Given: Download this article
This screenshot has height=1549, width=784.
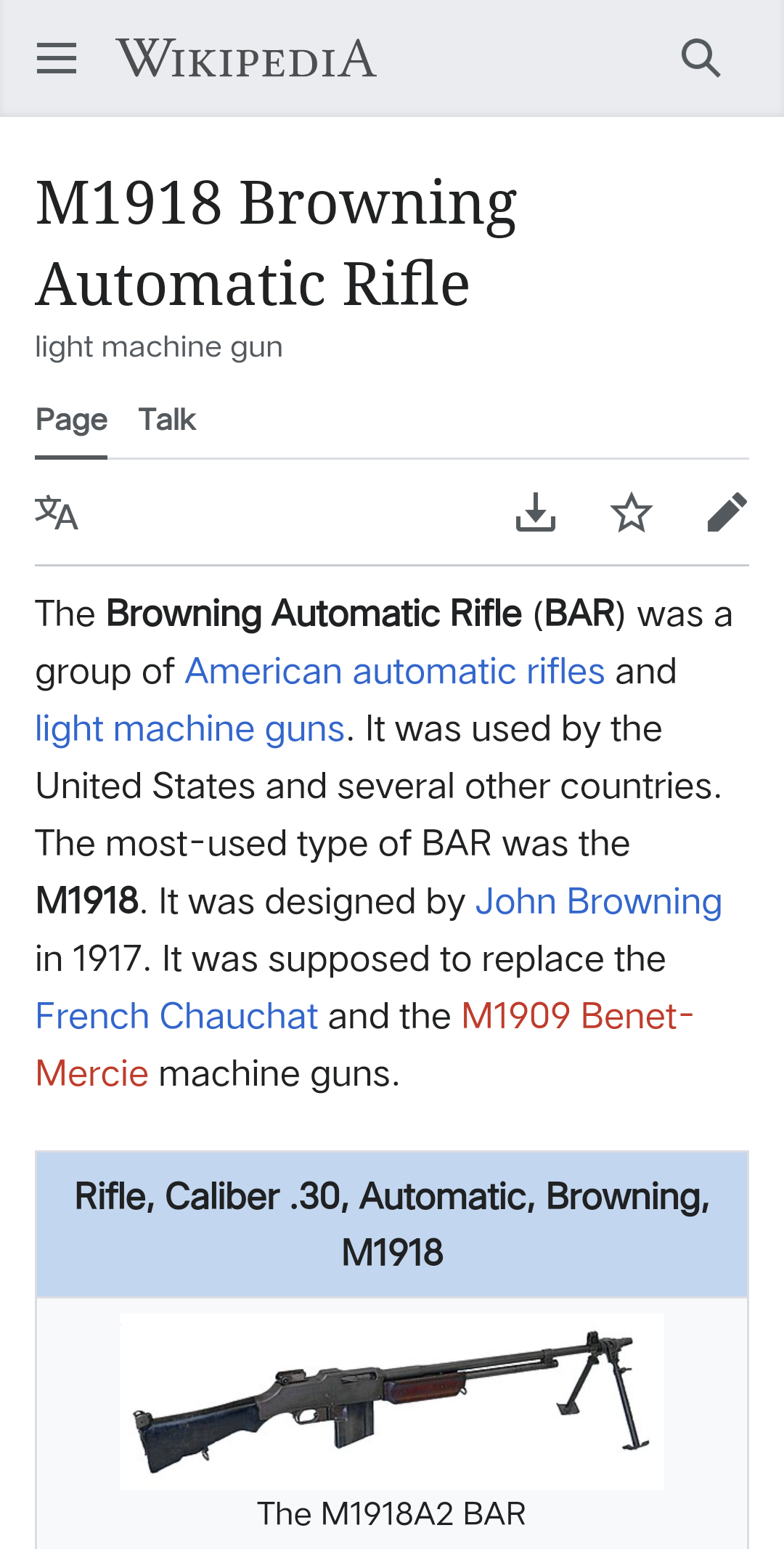Looking at the screenshot, I should pos(536,513).
